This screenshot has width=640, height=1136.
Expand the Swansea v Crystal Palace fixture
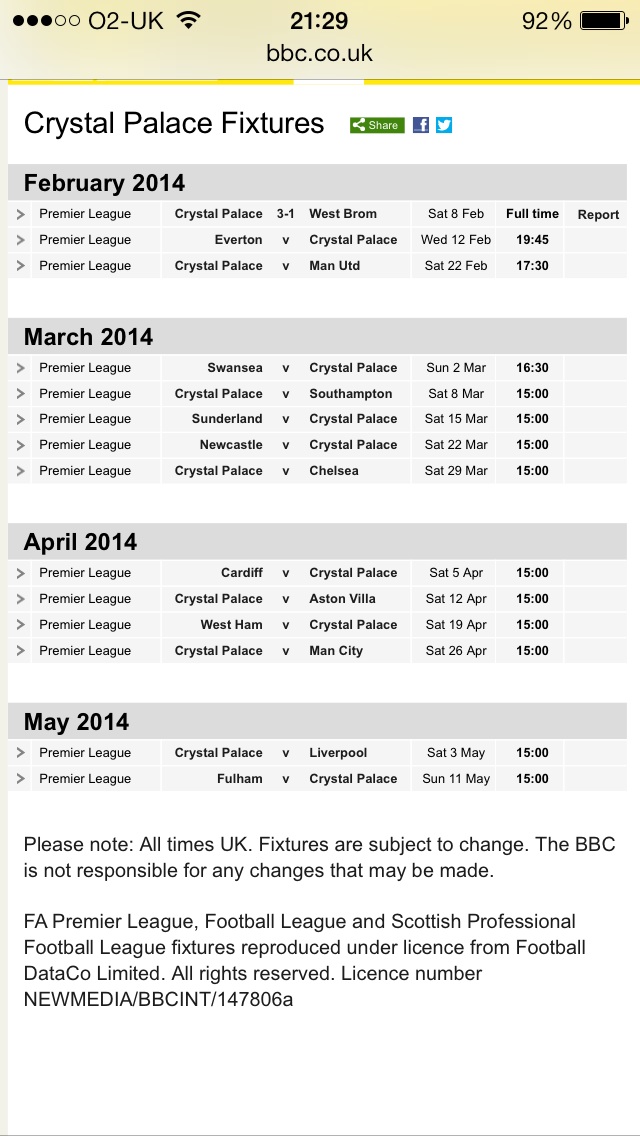(20, 368)
